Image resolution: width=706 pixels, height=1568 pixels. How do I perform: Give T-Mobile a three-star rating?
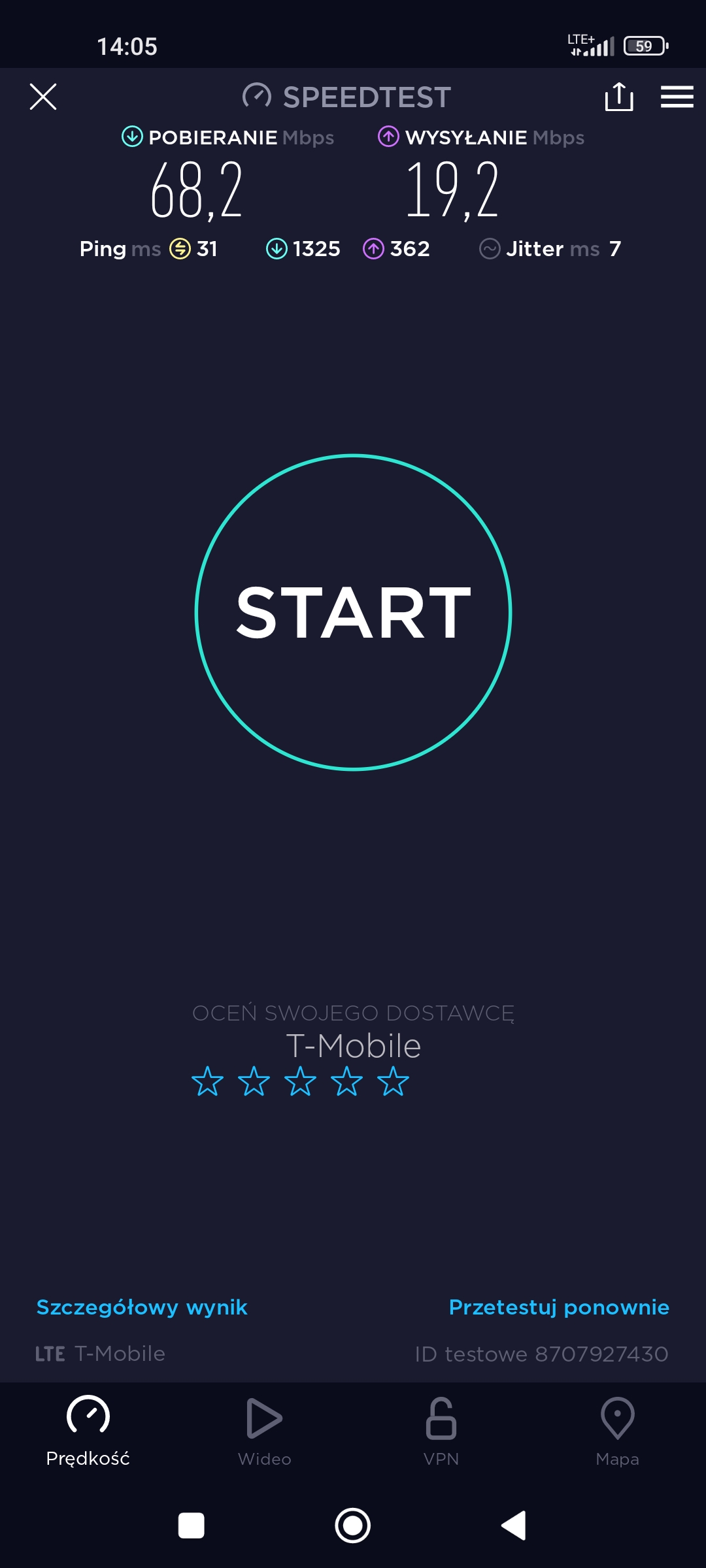coord(300,1081)
